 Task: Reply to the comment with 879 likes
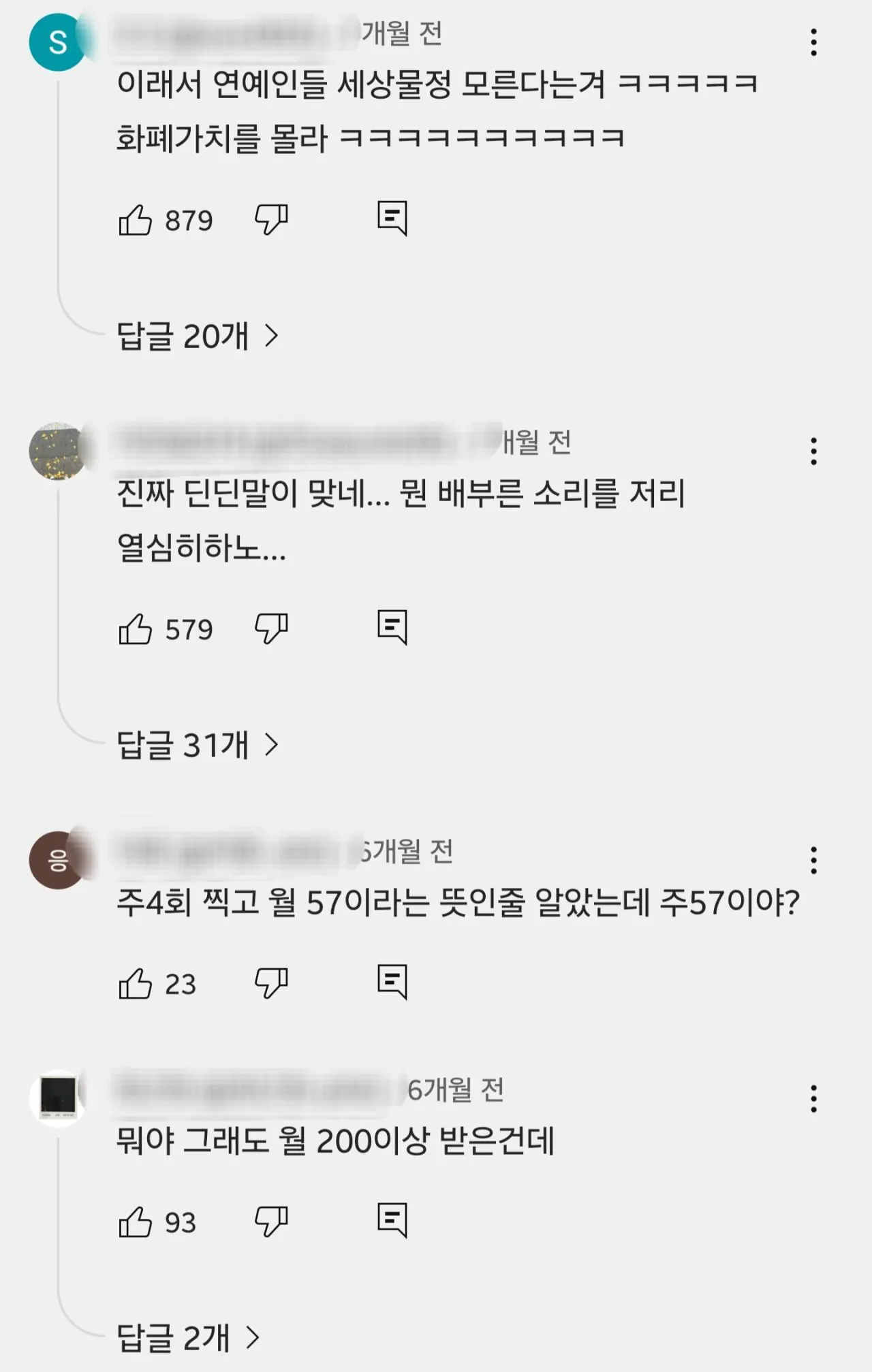tap(392, 218)
